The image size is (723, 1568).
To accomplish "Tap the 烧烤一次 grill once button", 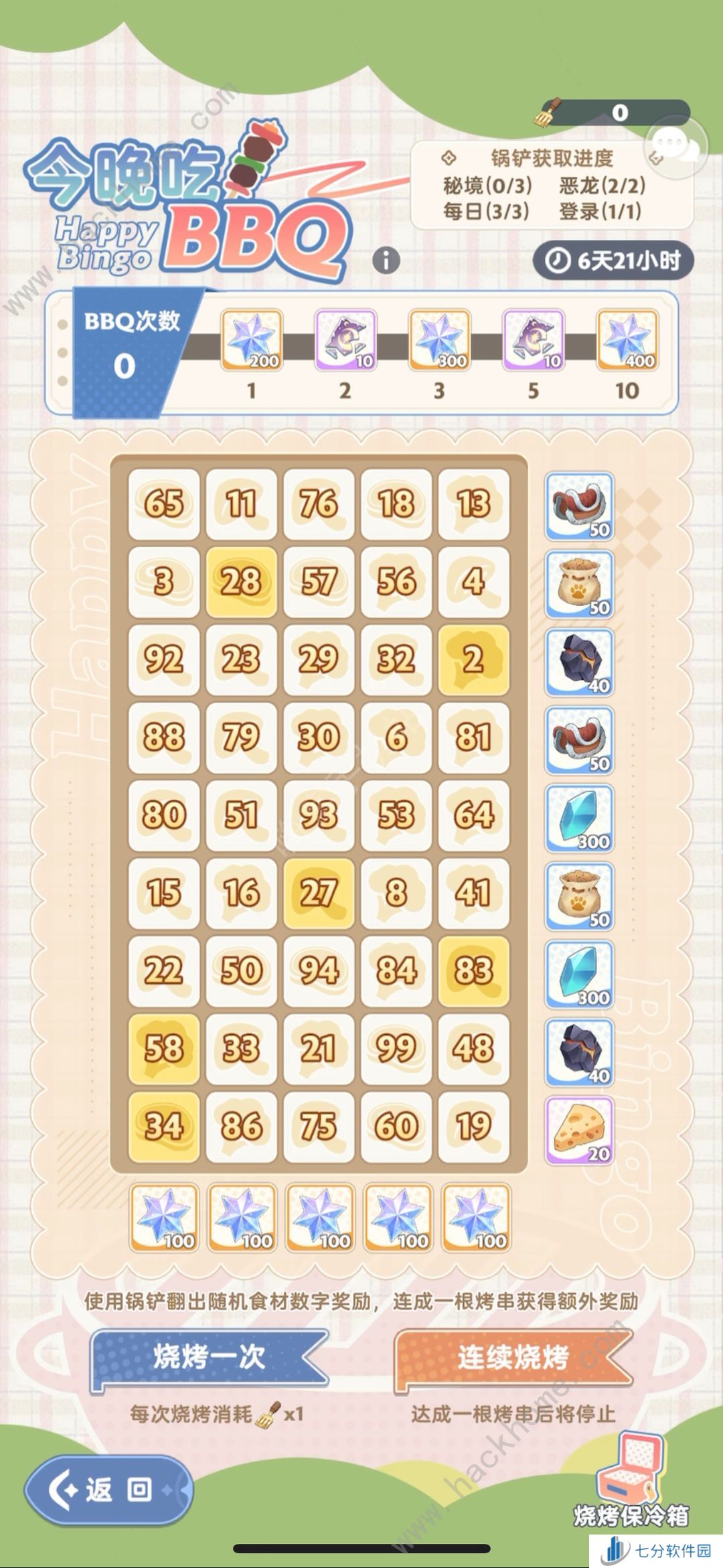I will (209, 1358).
